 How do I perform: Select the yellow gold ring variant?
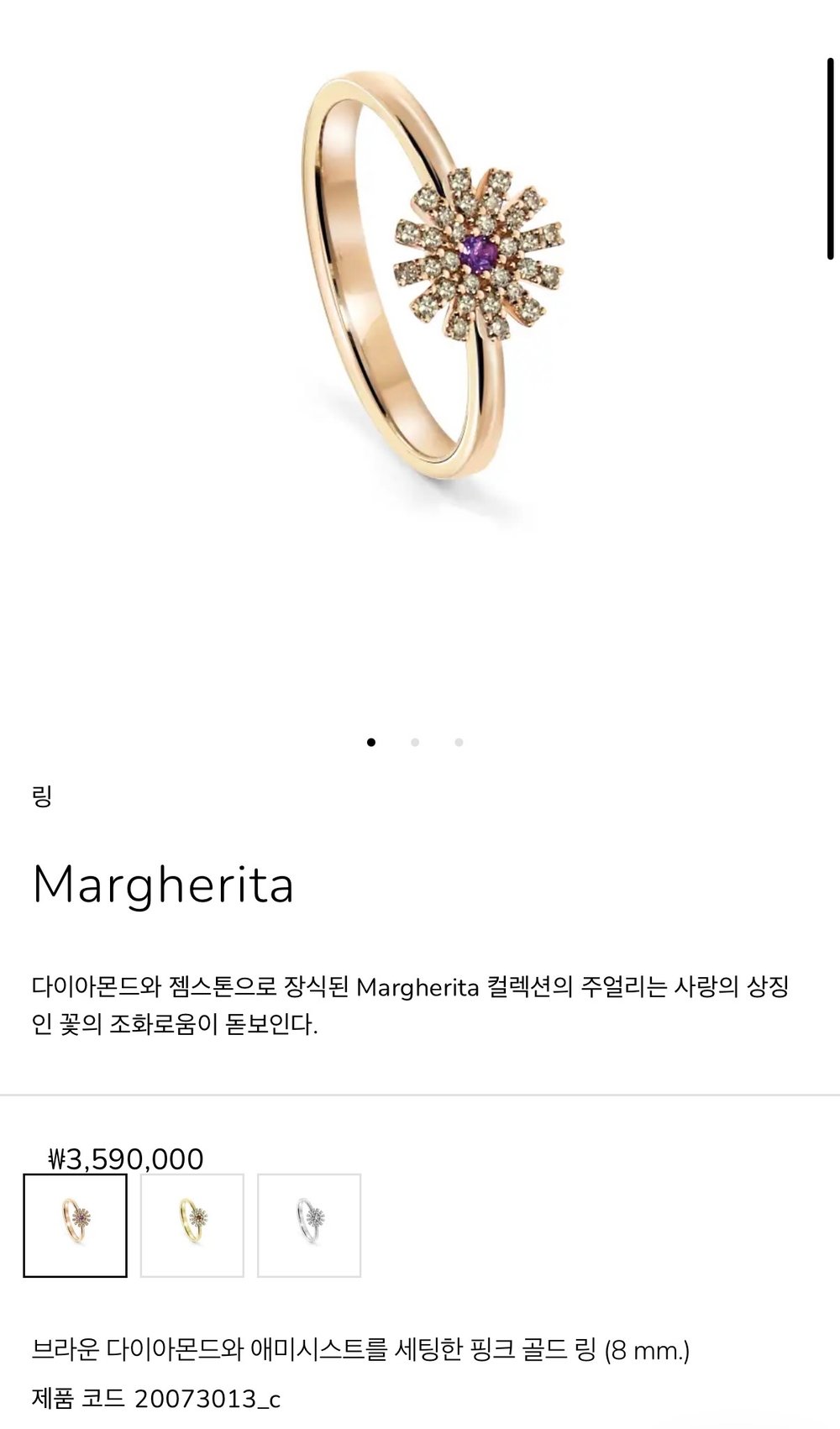192,1225
